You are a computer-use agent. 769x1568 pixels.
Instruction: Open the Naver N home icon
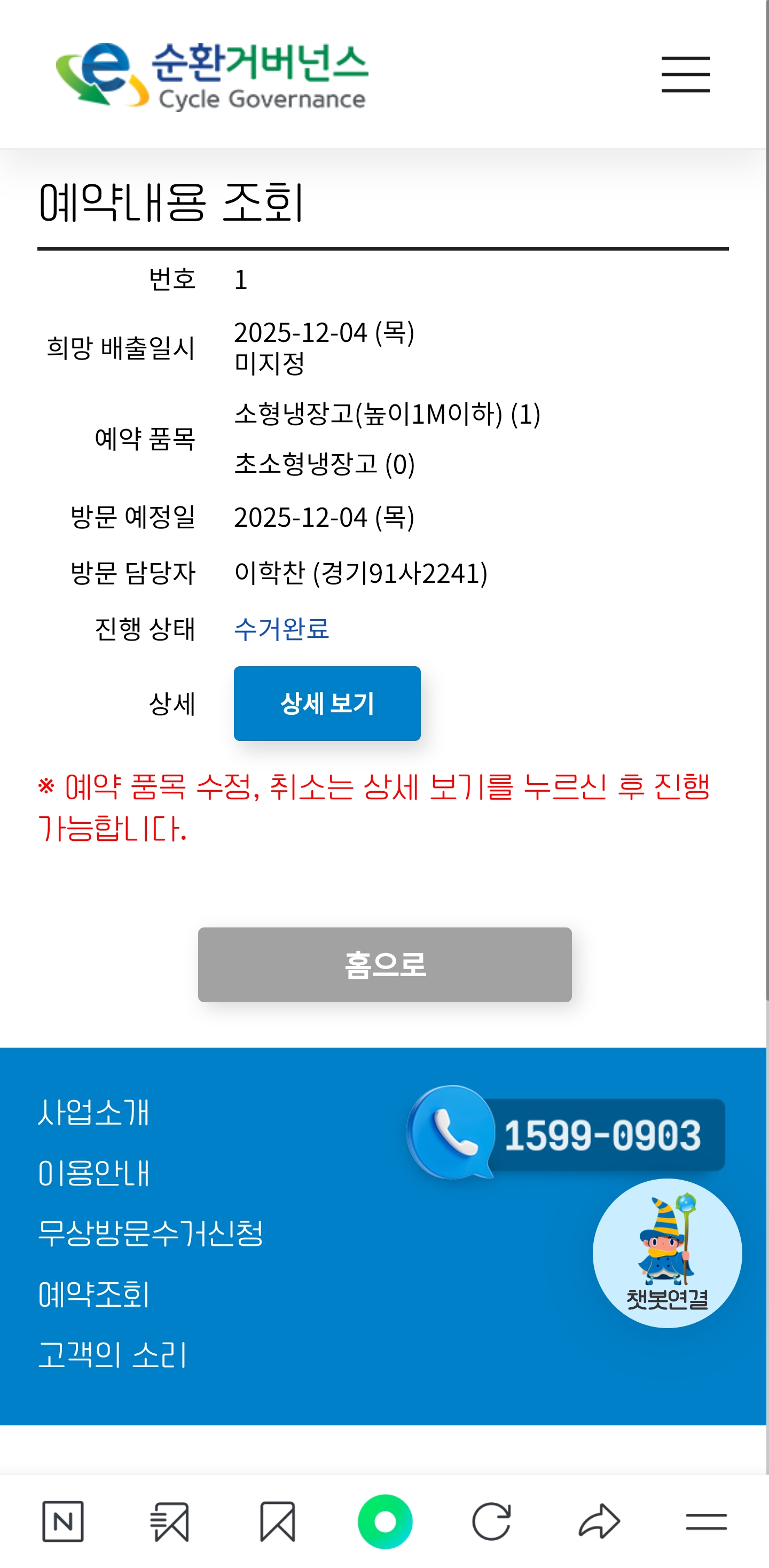62,1521
